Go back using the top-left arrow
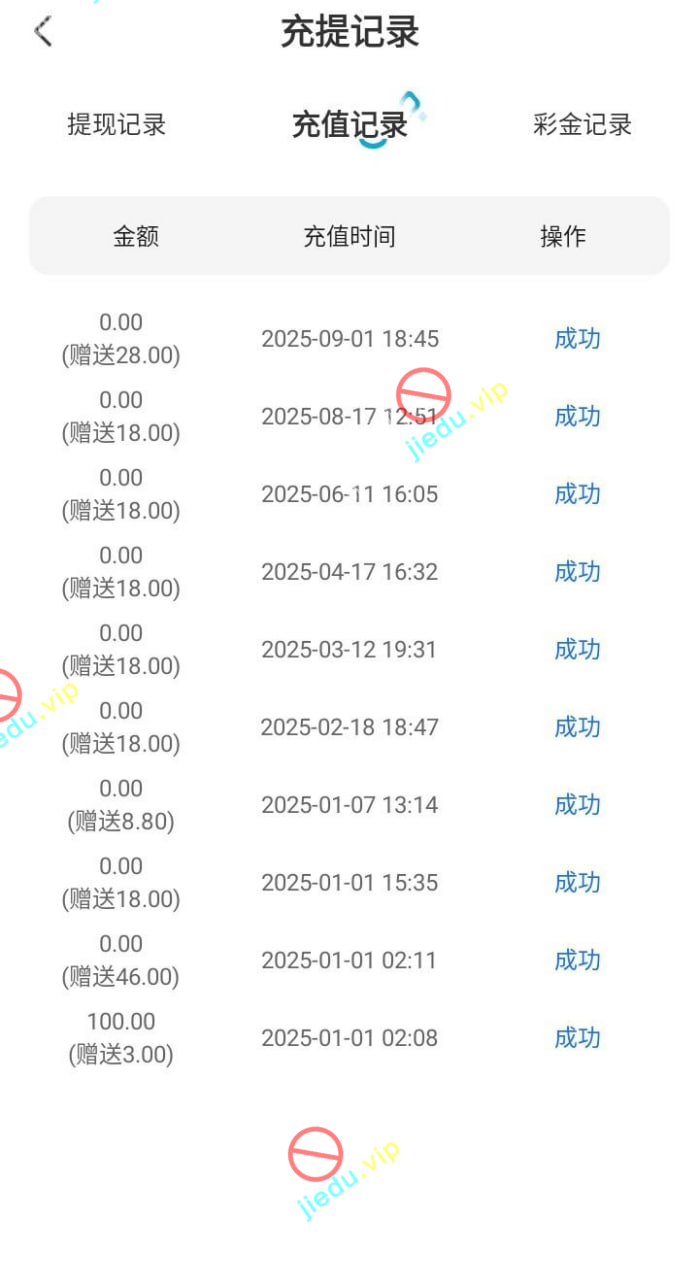699x1280 pixels. [x=43, y=32]
